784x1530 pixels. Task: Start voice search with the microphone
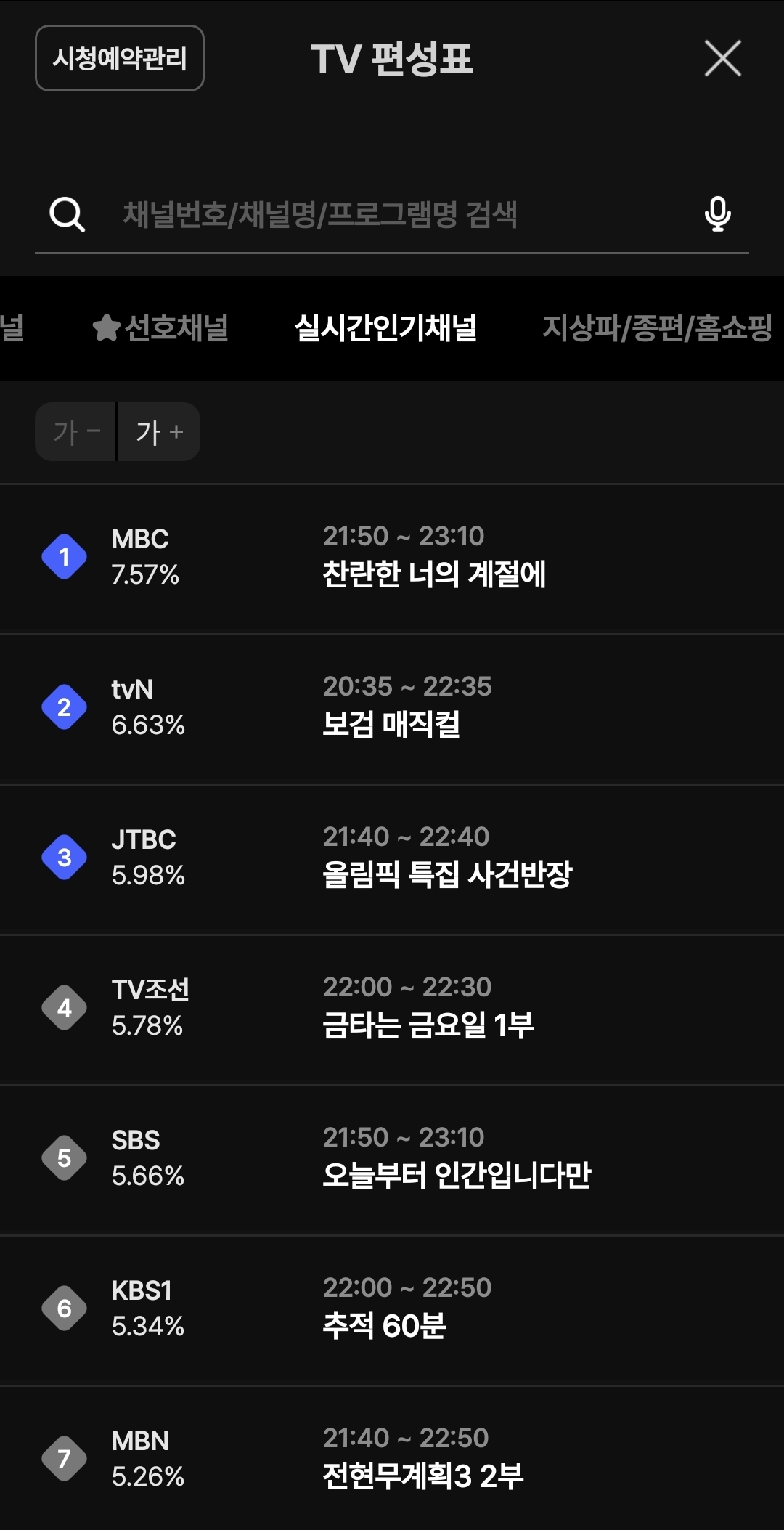[x=717, y=214]
